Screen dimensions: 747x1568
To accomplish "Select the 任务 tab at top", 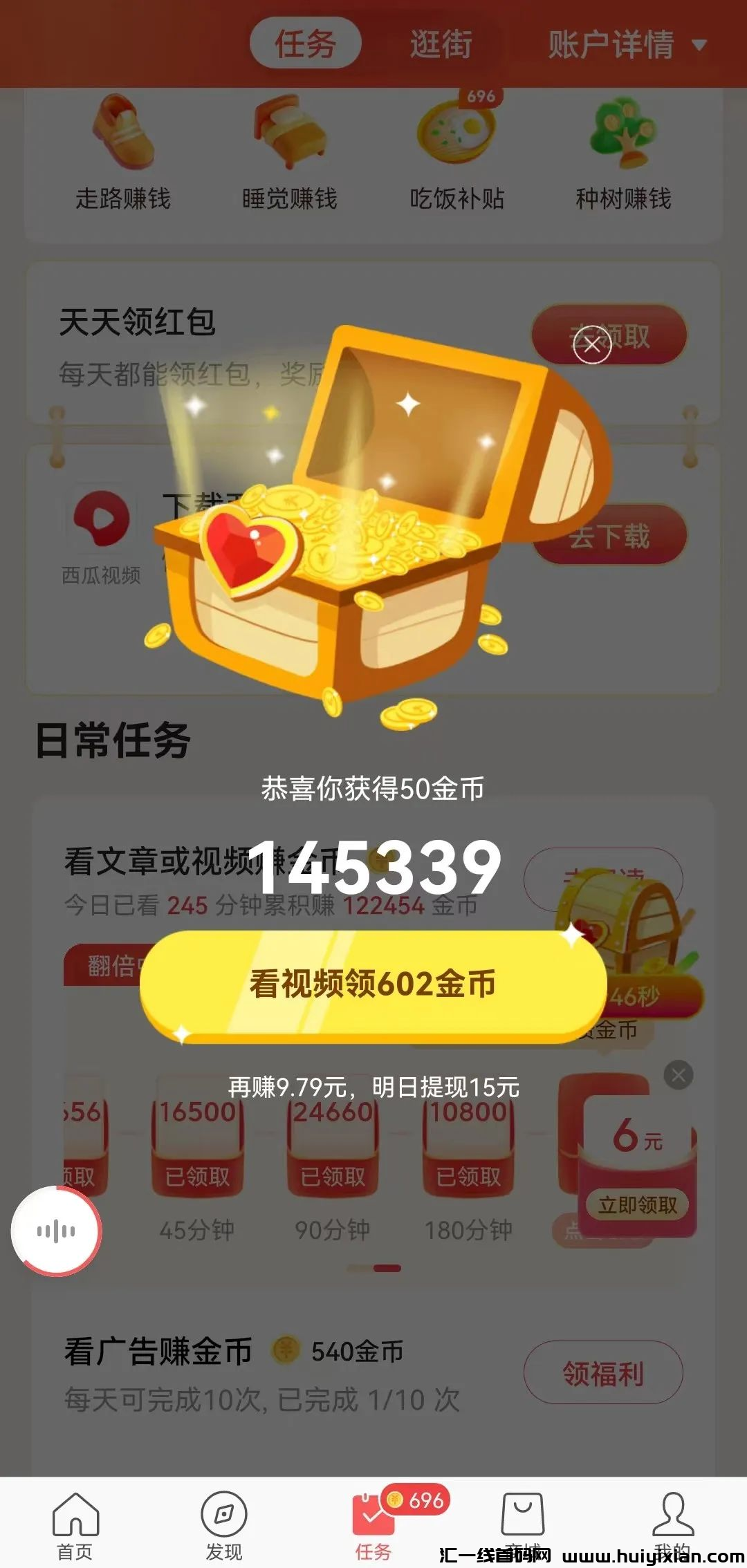I will coord(304,43).
